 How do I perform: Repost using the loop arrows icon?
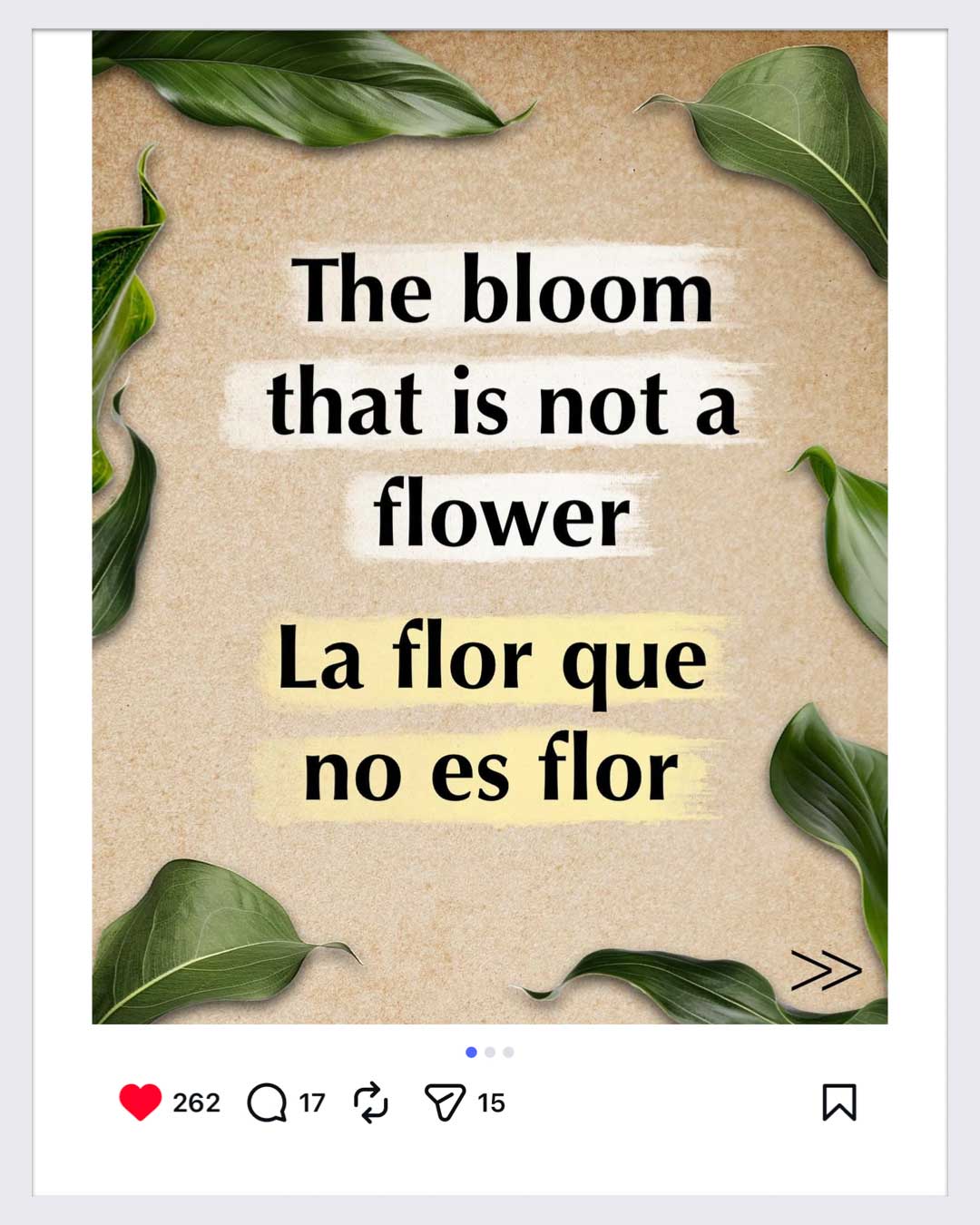370,1102
